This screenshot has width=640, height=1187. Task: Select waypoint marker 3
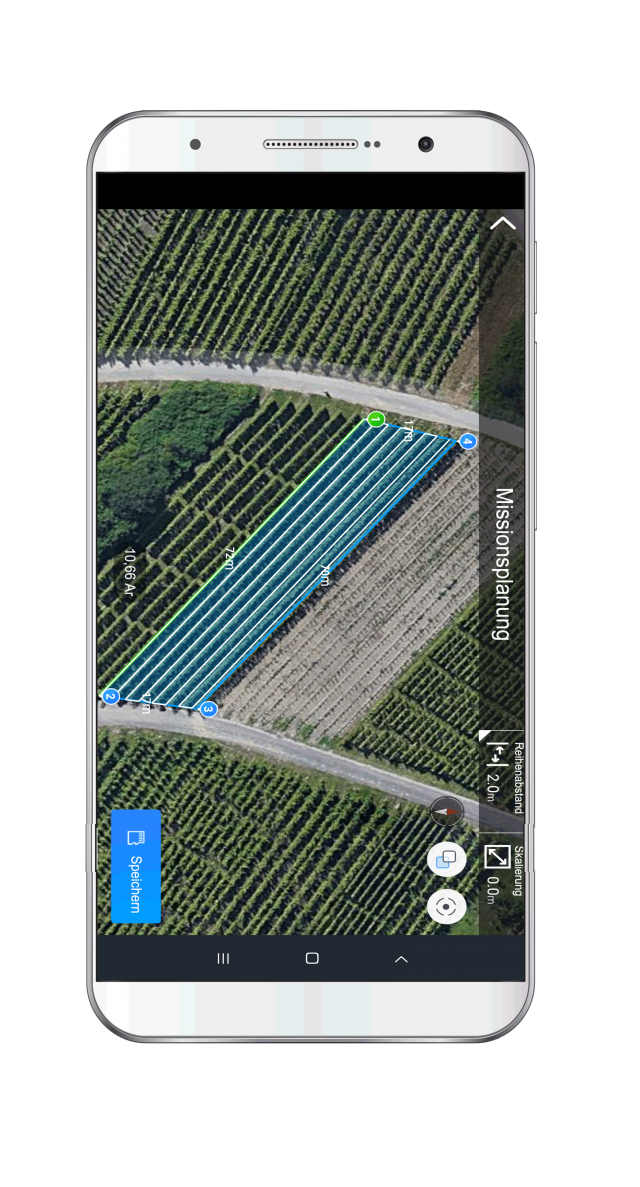click(208, 709)
